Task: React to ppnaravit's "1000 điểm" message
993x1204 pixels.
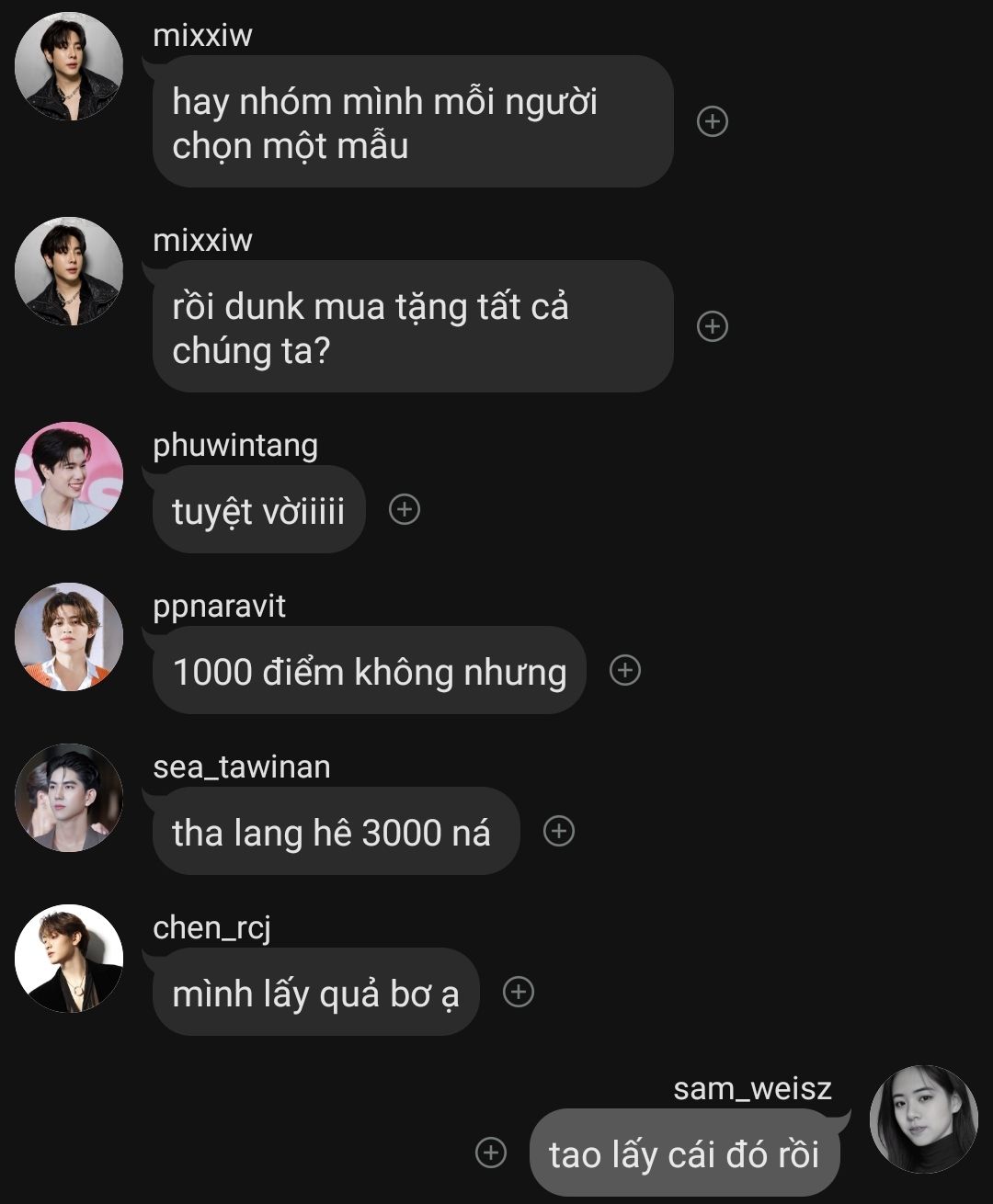Action: tap(625, 670)
